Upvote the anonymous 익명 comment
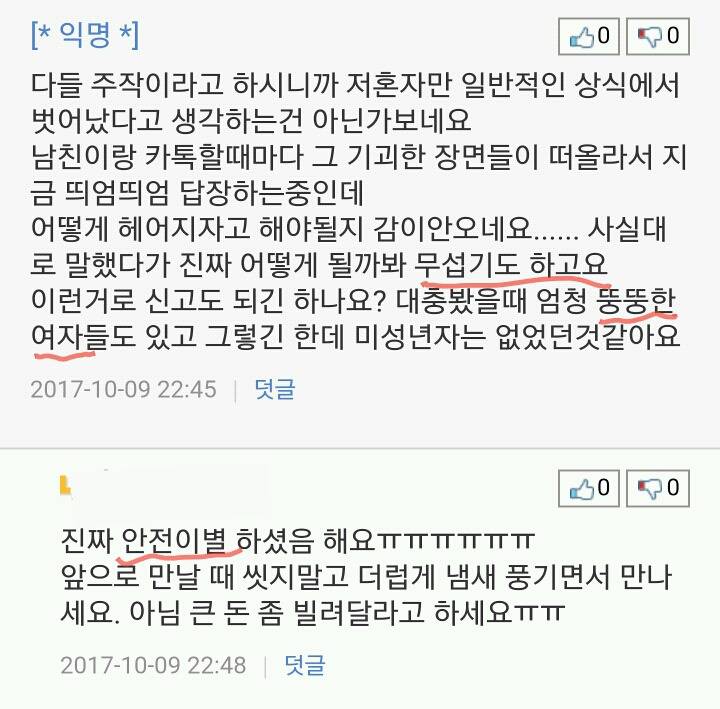The width and height of the screenshot is (720, 709). click(x=589, y=37)
